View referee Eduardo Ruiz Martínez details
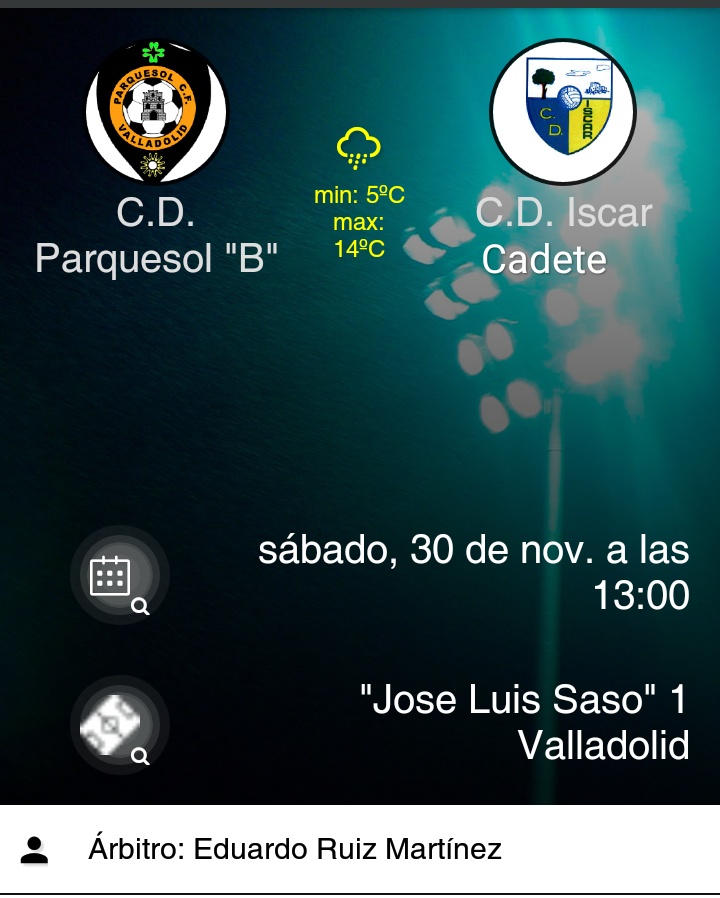The width and height of the screenshot is (720, 898). (x=295, y=850)
